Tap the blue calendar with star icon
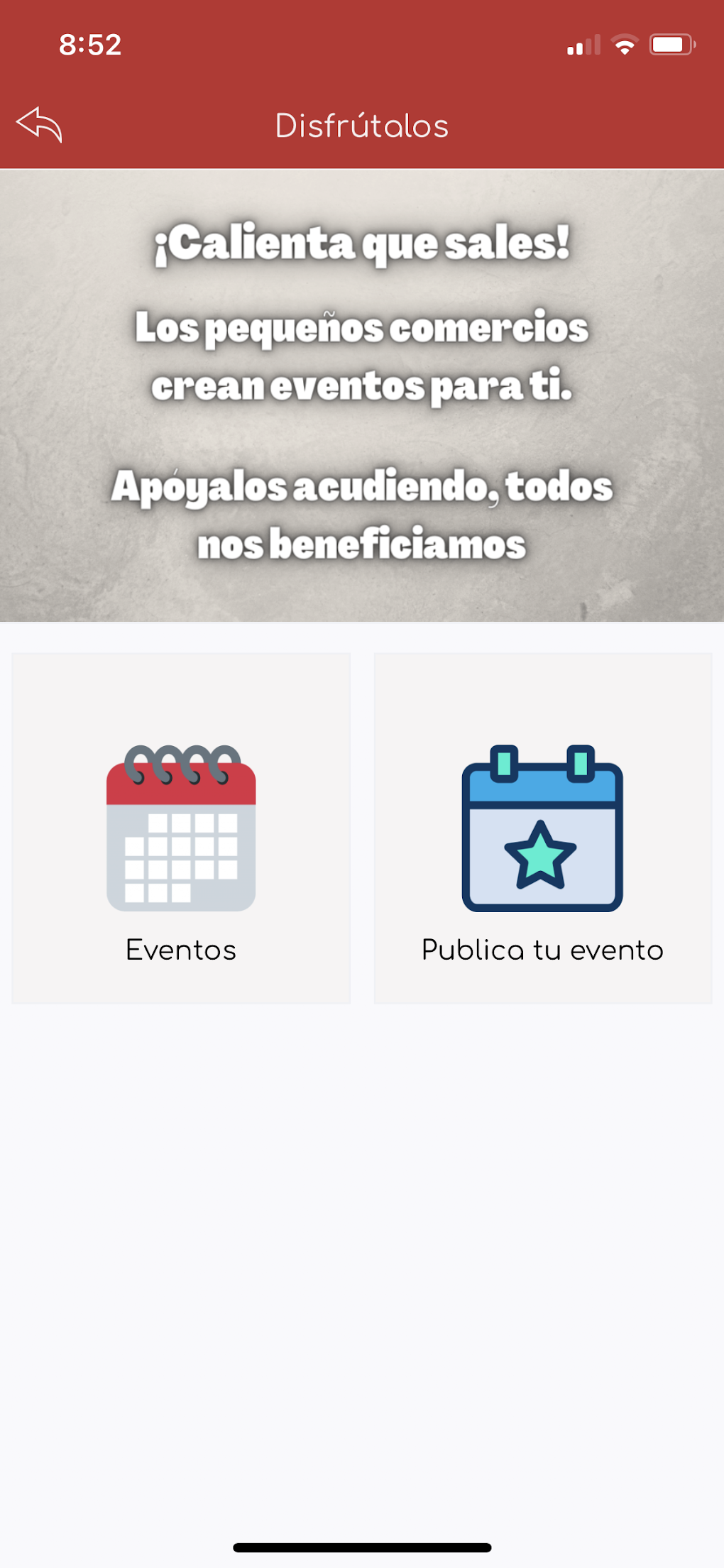724x1568 pixels. (x=542, y=827)
